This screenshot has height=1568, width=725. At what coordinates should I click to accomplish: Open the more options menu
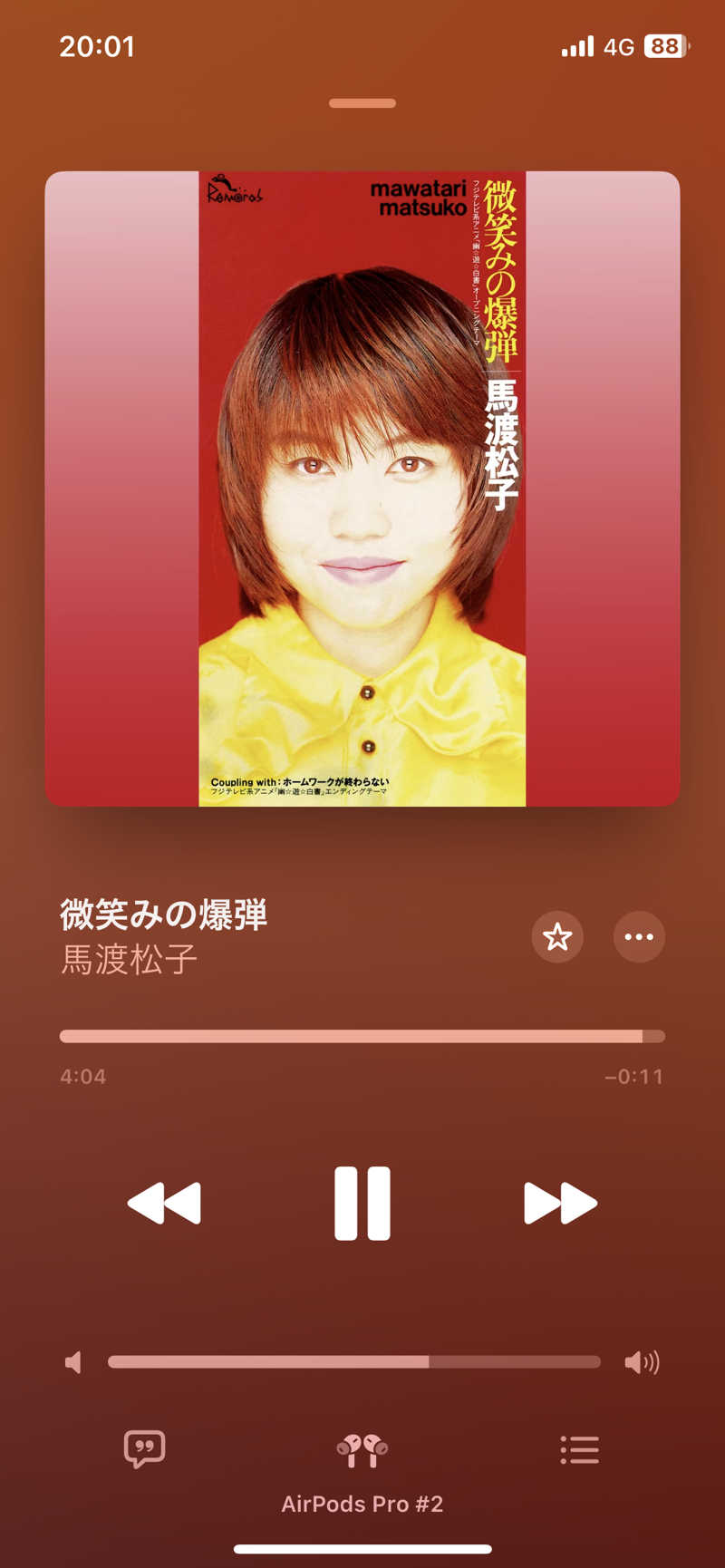[x=639, y=936]
